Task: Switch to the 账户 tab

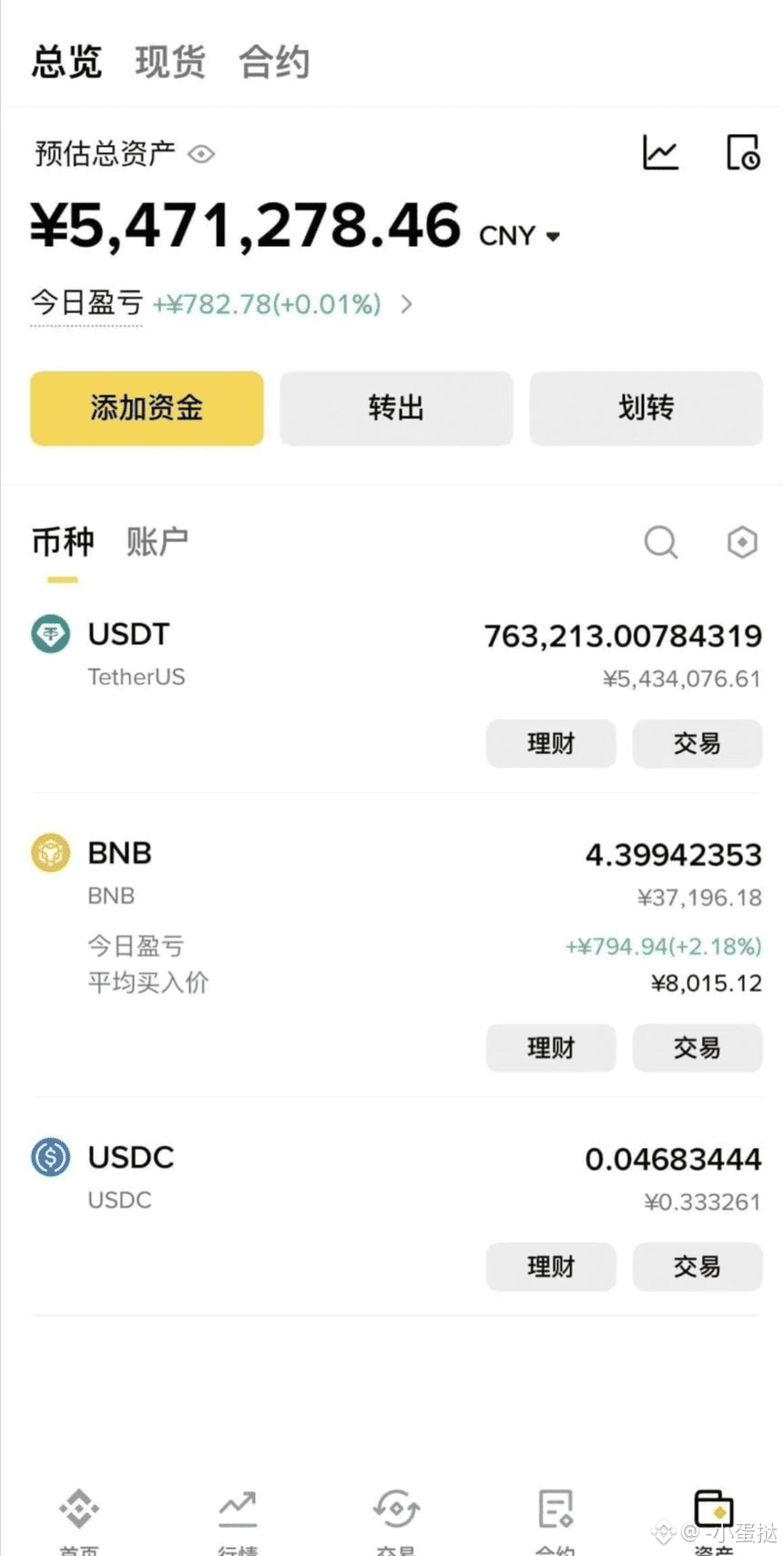Action: 157,542
